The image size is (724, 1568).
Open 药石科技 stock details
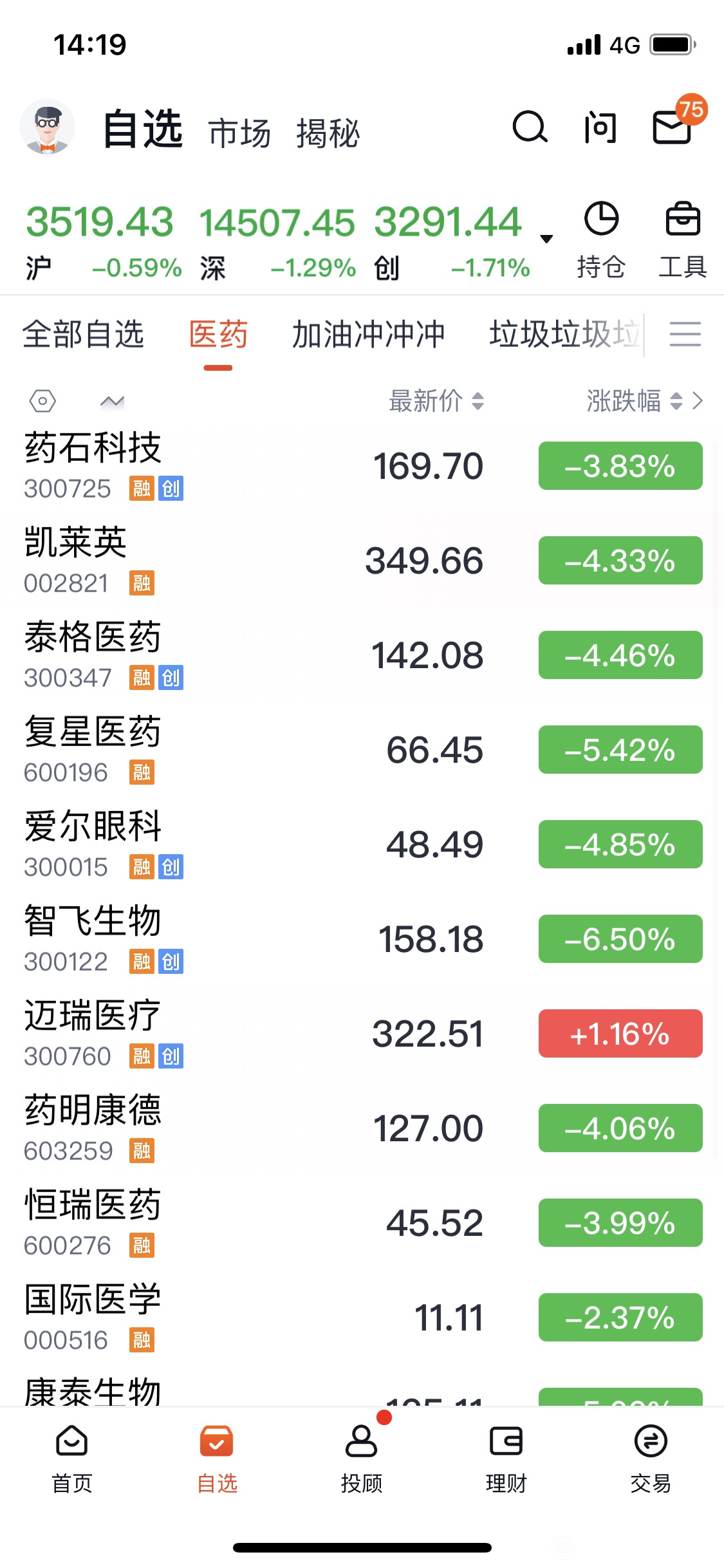point(362,466)
